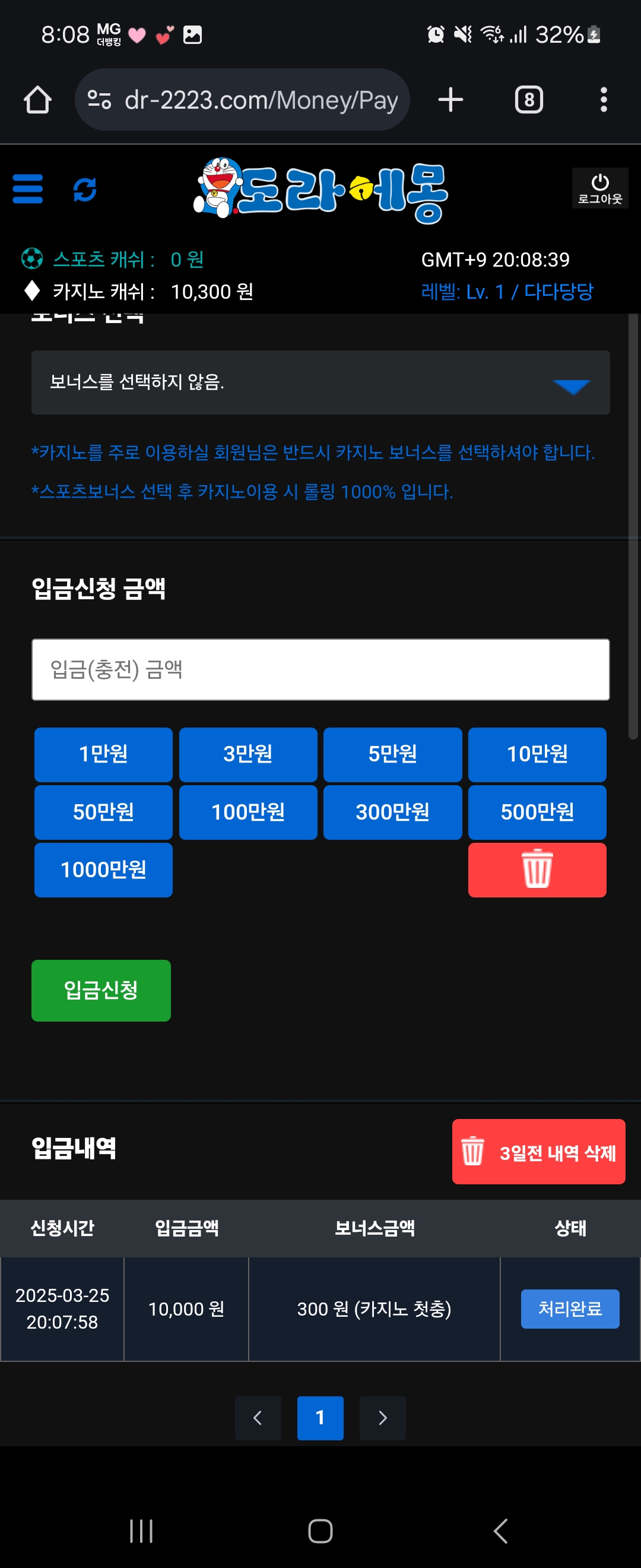The height and width of the screenshot is (1568, 641).
Task: Open browser tab switcher showing 8
Action: pos(528,100)
